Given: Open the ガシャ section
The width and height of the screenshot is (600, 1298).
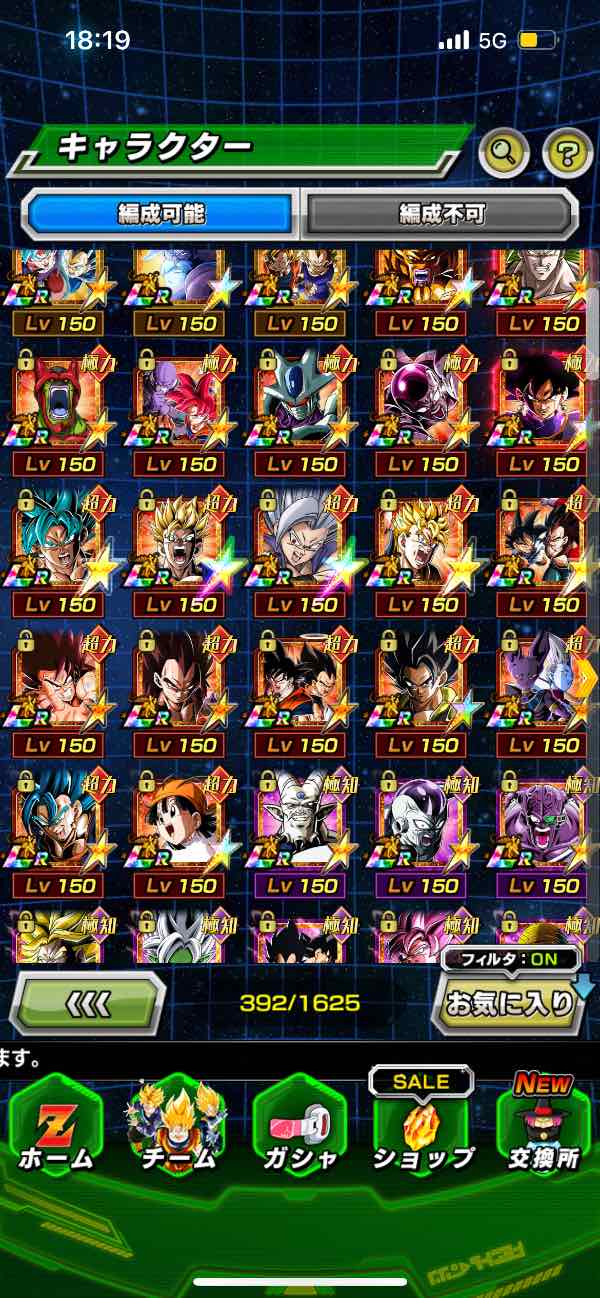Looking at the screenshot, I should (299, 1125).
